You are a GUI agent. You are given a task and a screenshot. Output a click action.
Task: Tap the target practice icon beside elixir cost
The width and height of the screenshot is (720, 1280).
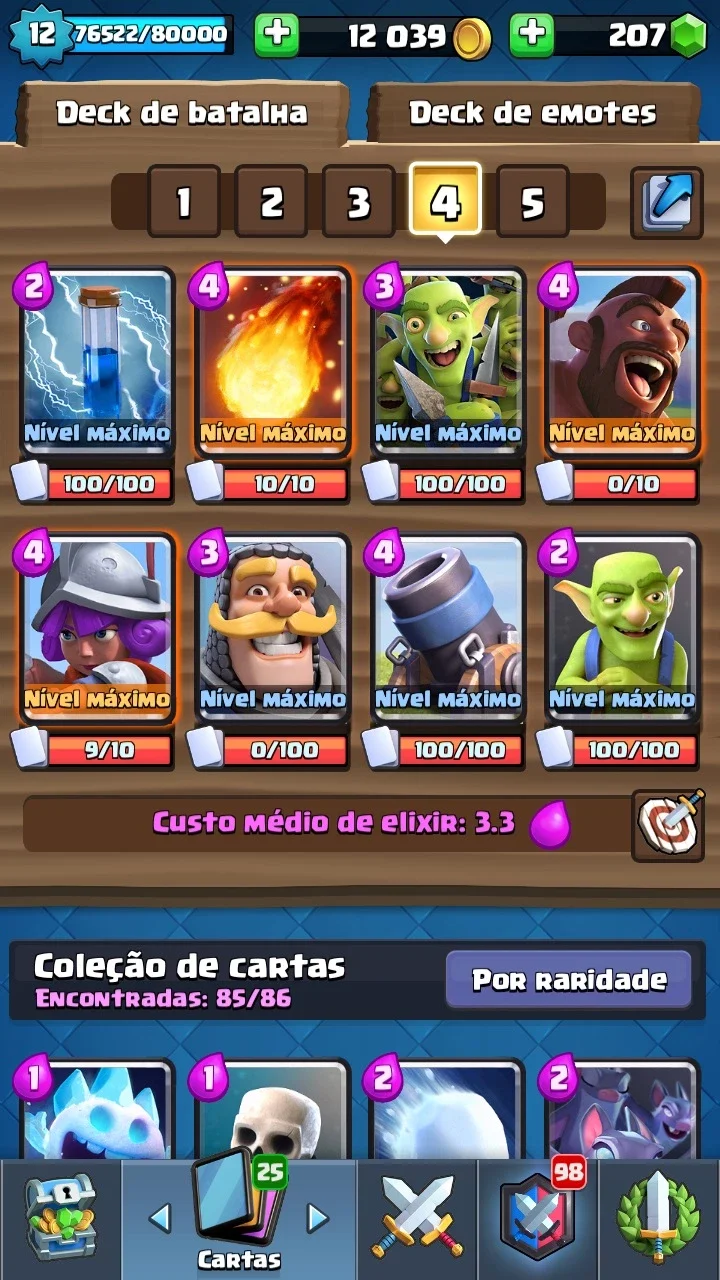point(667,825)
